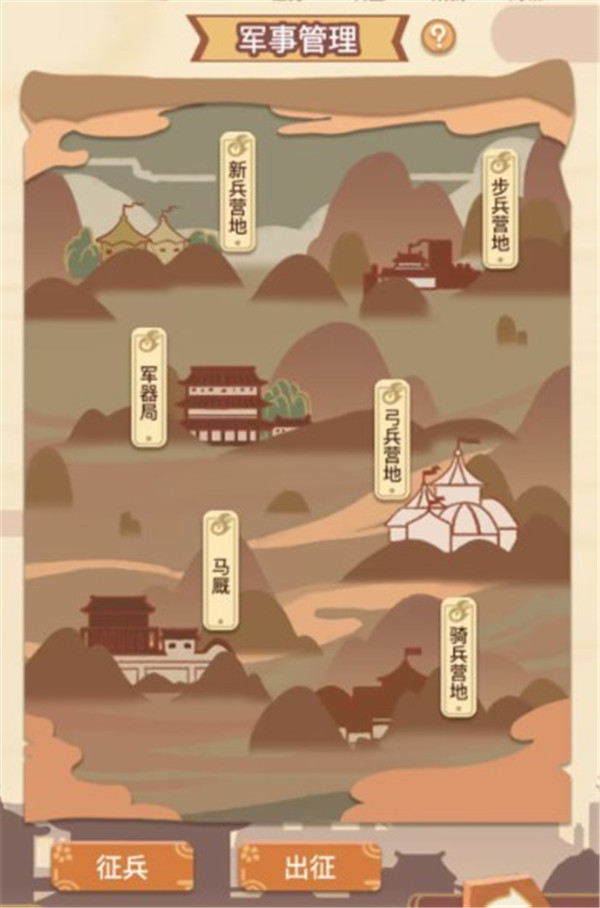Open the 骑兵营地 cavalry camp

(458, 657)
